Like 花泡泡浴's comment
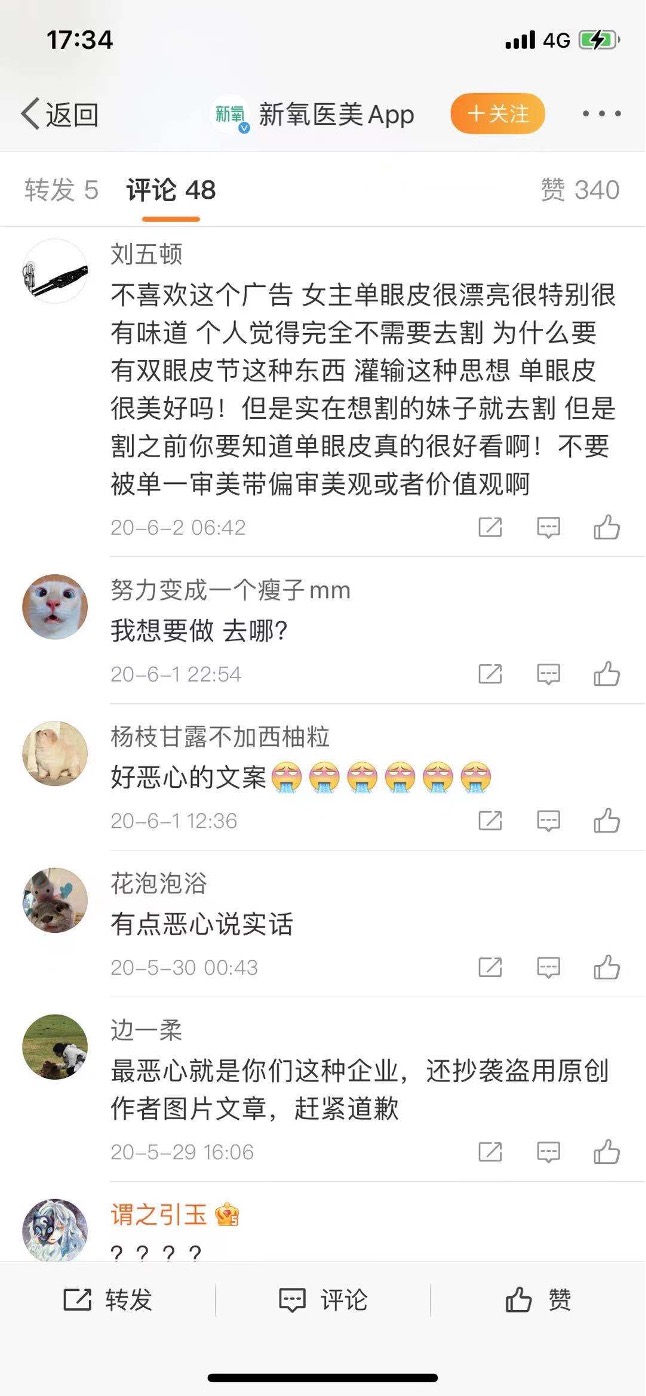646x1396 pixels. [x=607, y=967]
